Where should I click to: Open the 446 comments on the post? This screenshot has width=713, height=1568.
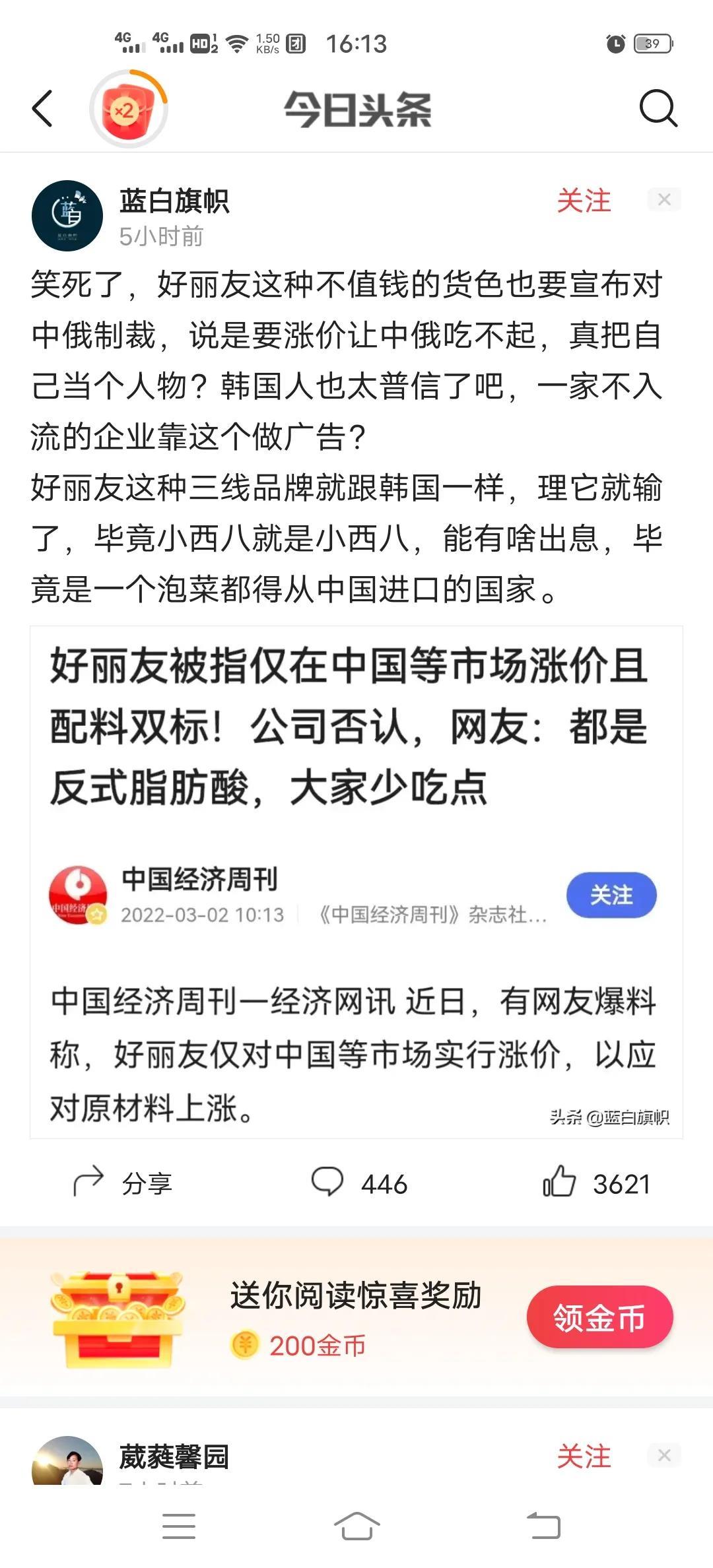coord(359,1183)
